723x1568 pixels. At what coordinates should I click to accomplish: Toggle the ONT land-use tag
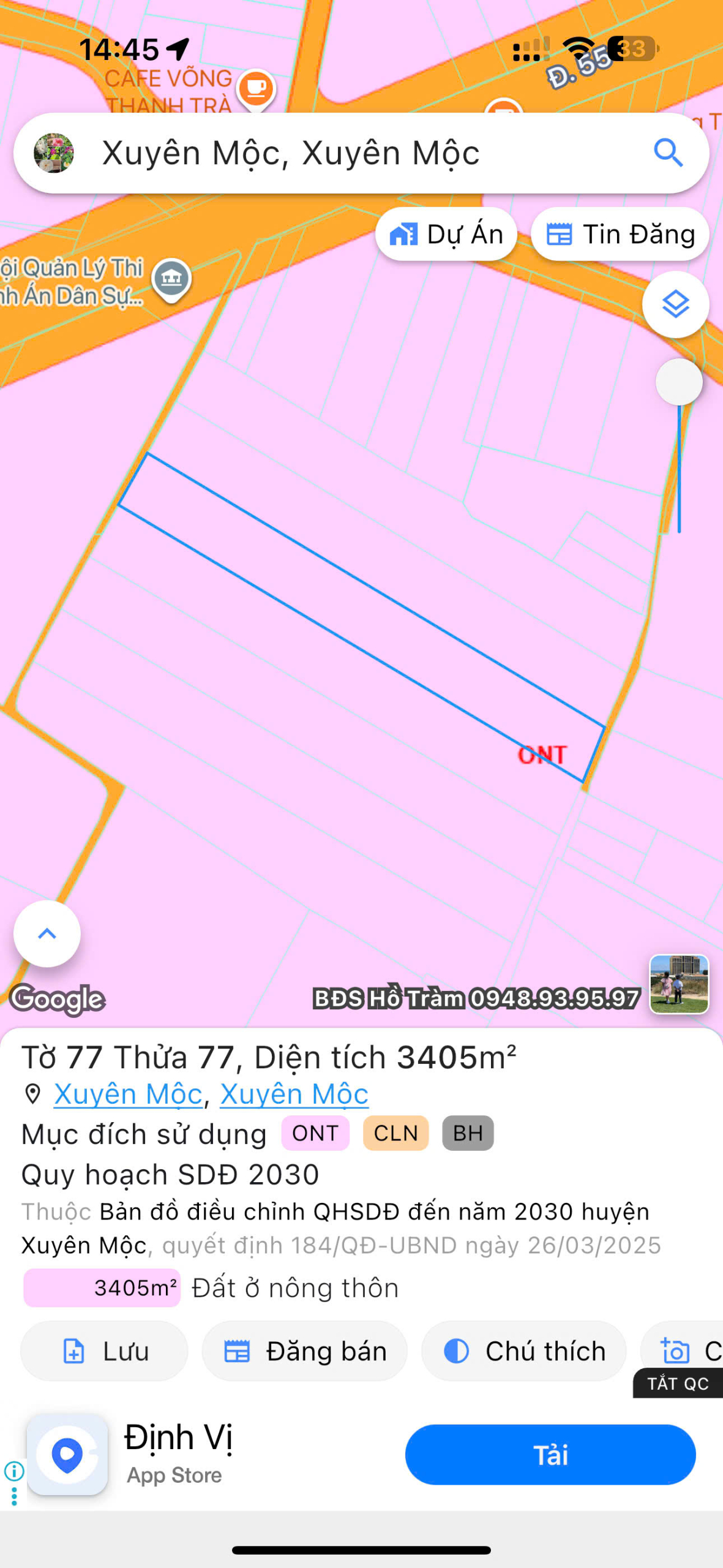coord(315,1133)
